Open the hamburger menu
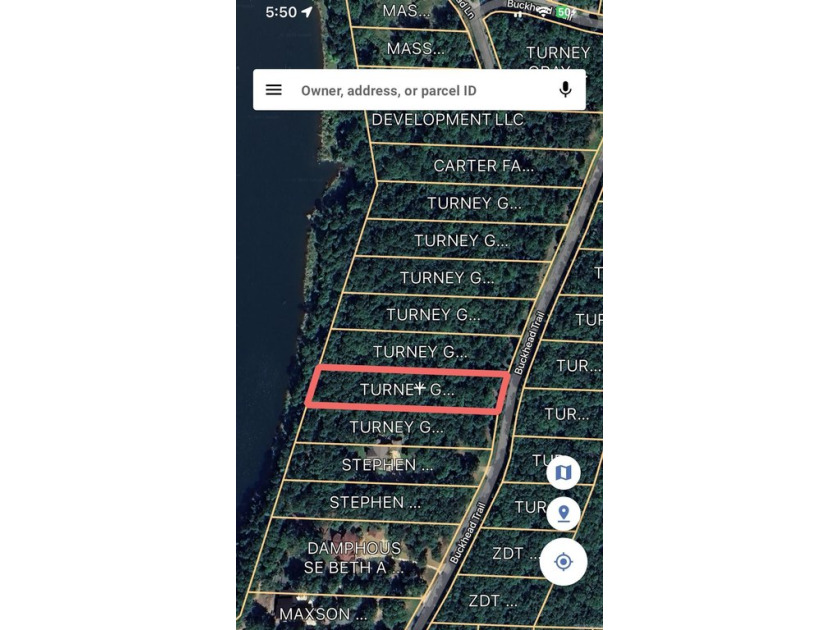 [274, 90]
